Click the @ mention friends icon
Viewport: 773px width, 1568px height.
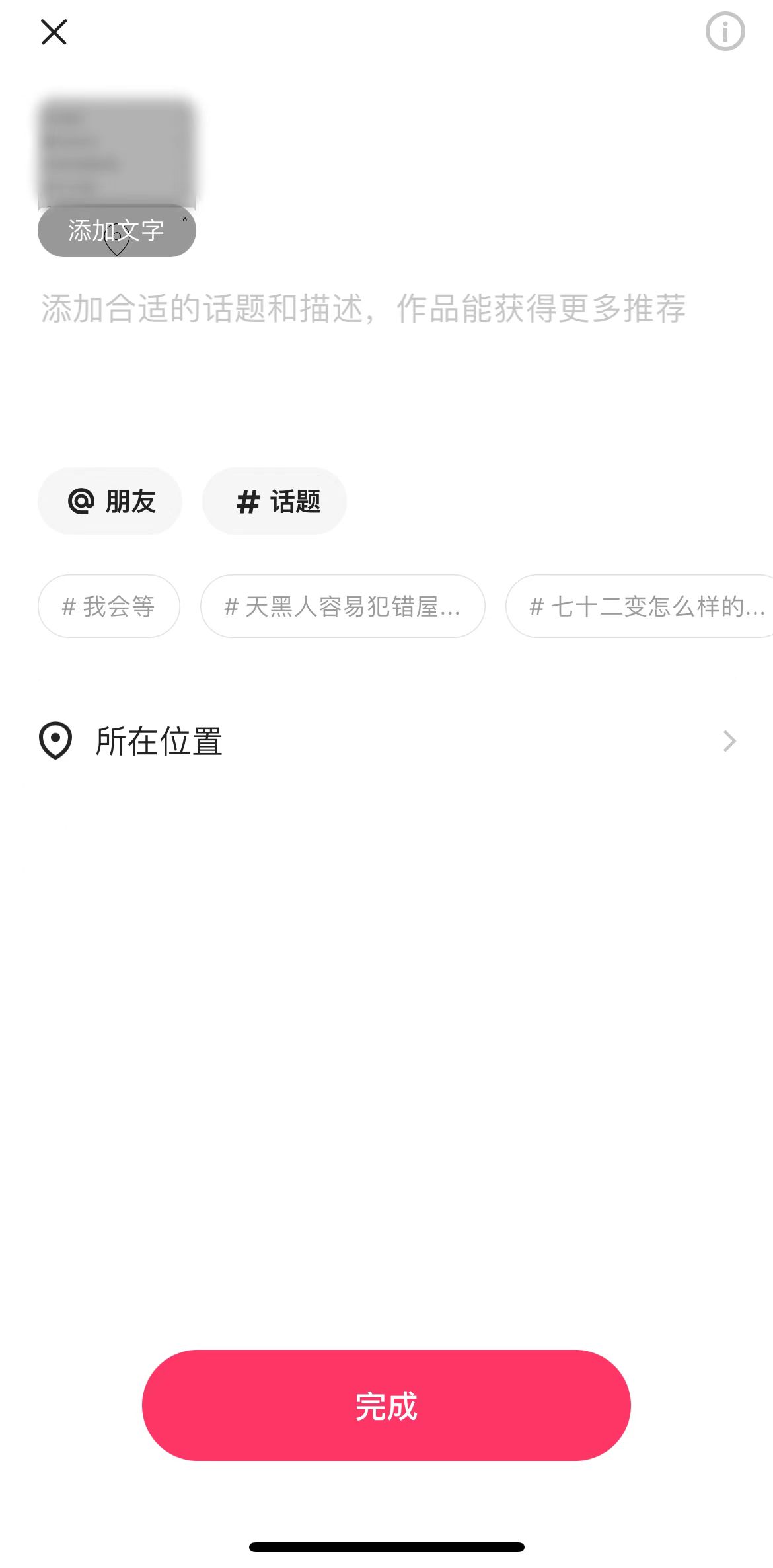[81, 501]
